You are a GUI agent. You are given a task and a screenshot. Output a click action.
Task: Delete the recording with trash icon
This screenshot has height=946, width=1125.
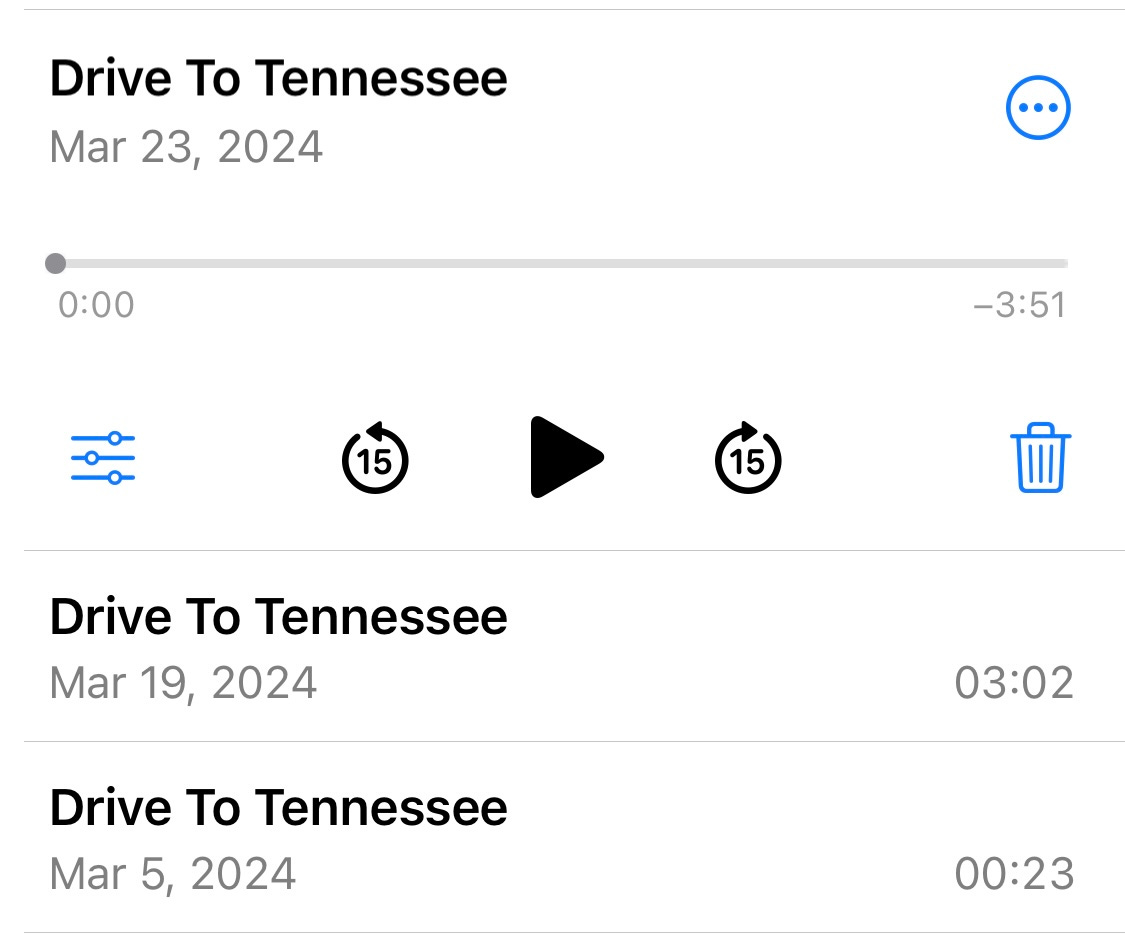(1040, 458)
